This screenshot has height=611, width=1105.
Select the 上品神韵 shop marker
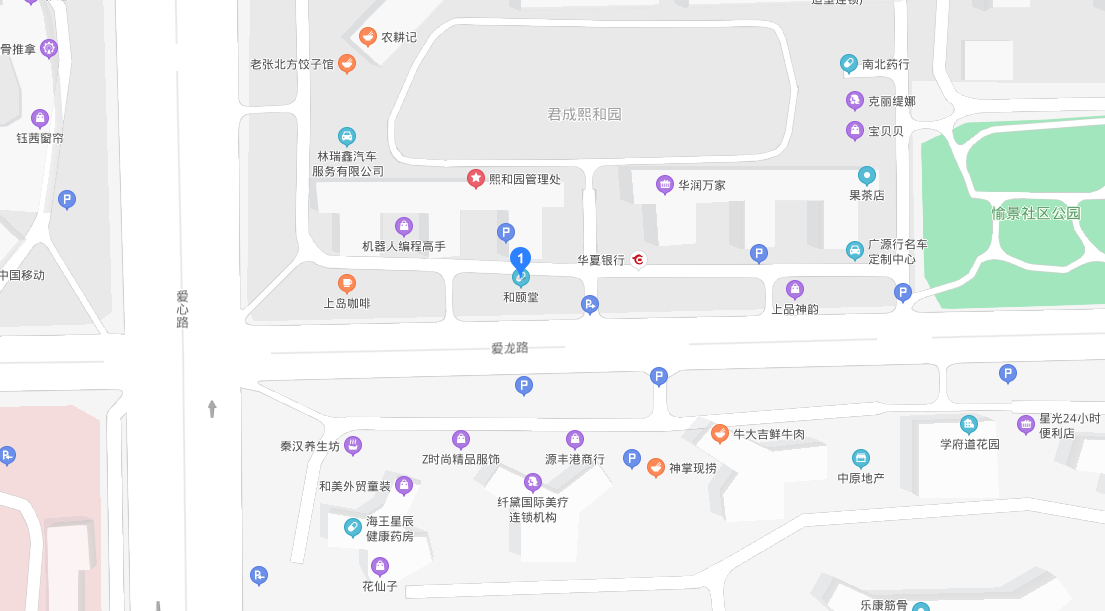795,289
